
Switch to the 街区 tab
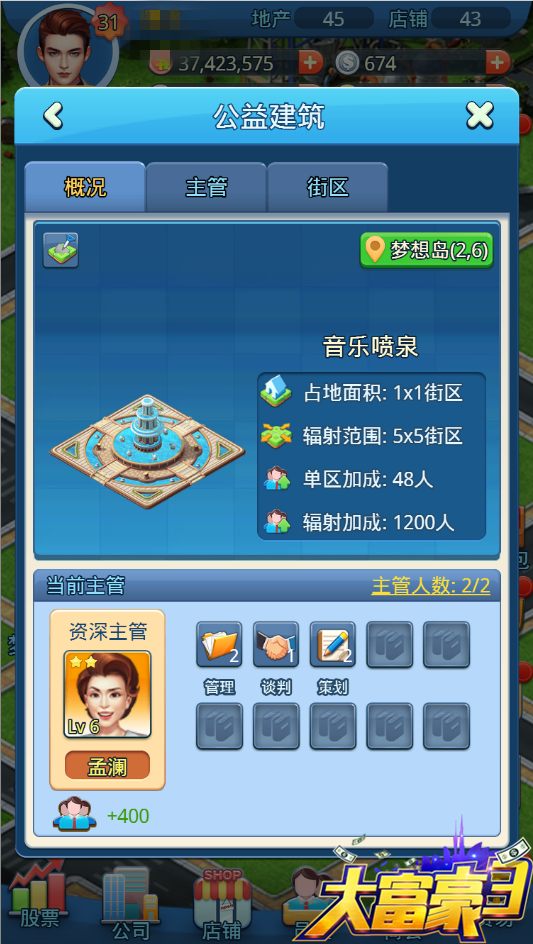pyautogui.click(x=328, y=187)
